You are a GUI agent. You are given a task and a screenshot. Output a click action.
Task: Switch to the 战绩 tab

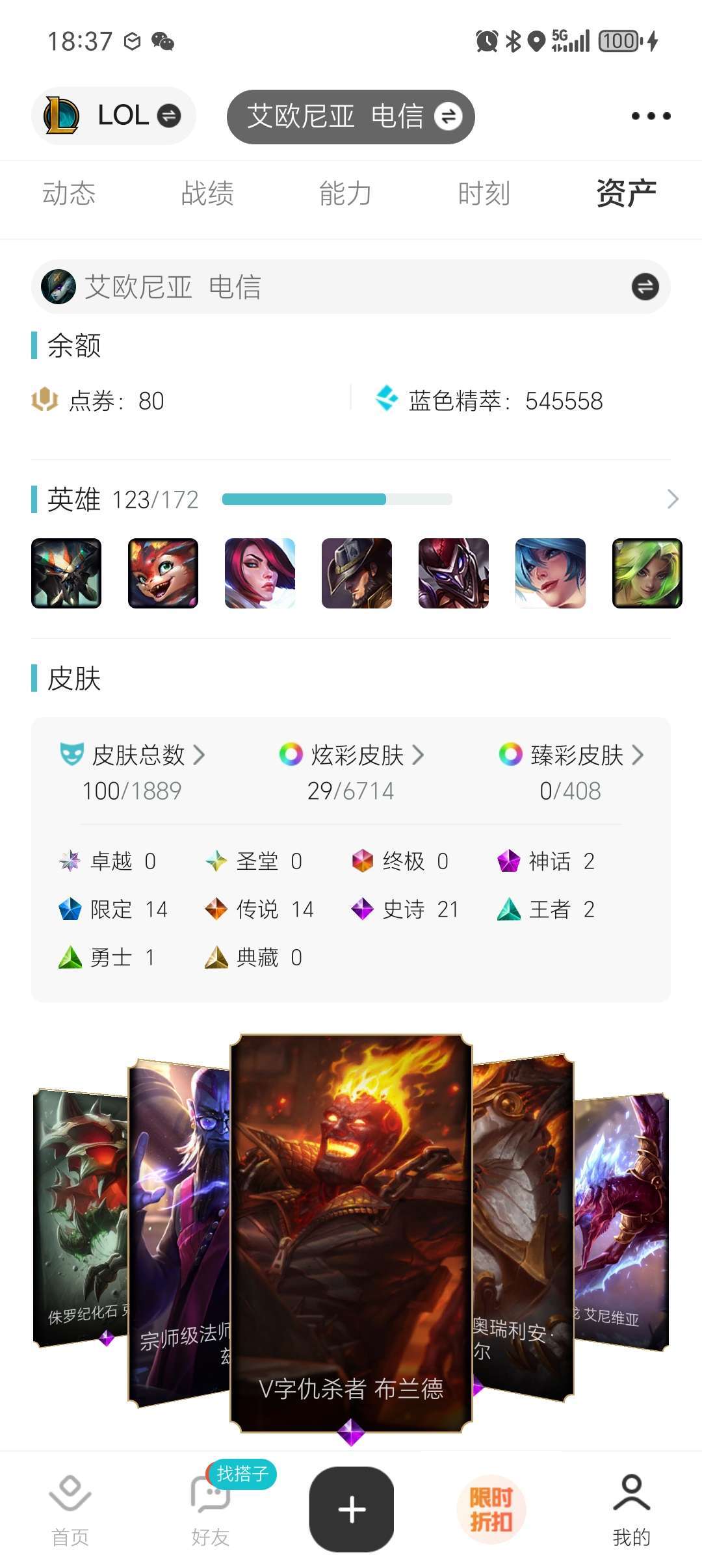pyautogui.click(x=207, y=193)
